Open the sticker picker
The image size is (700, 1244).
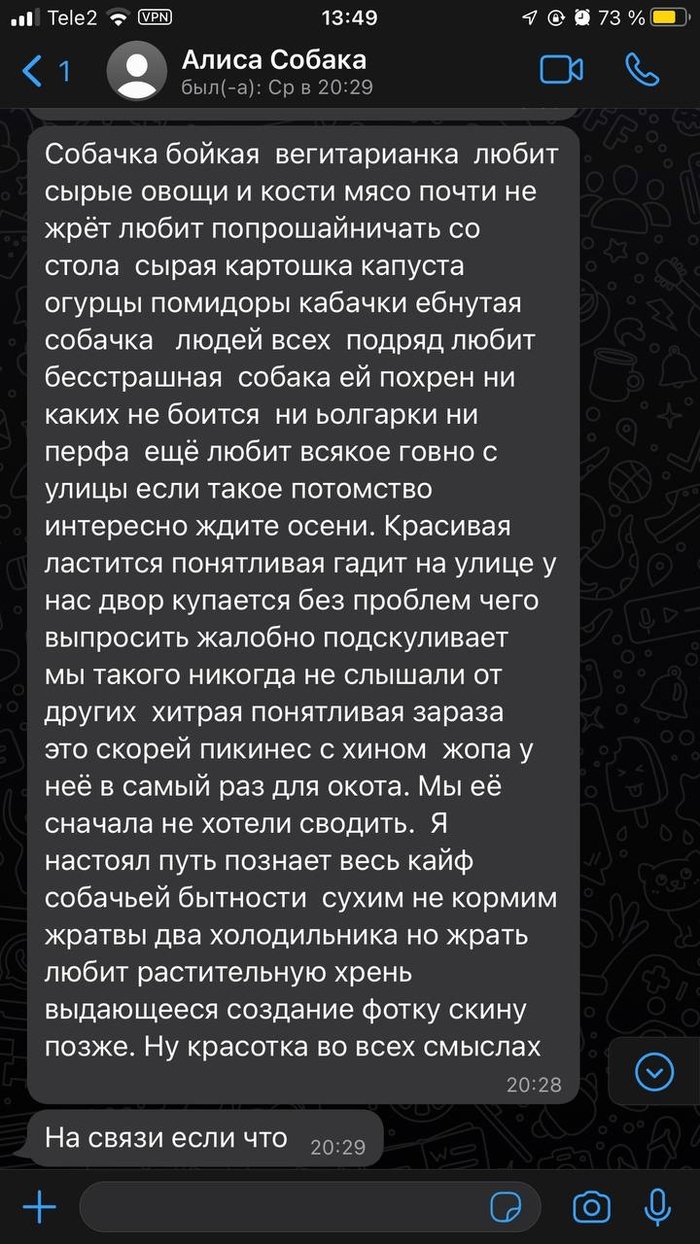(x=507, y=1207)
